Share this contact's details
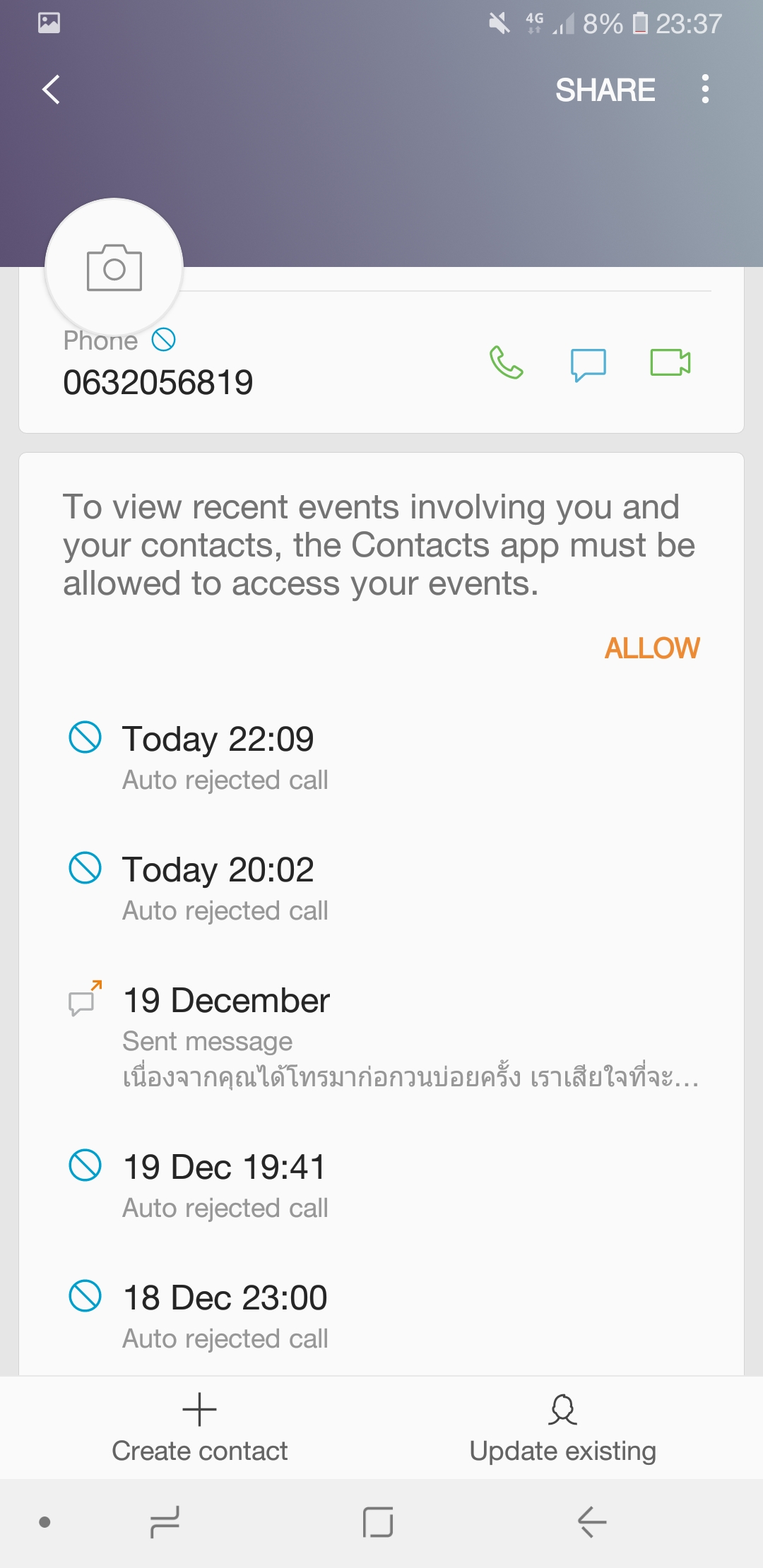763x1568 pixels. point(605,90)
